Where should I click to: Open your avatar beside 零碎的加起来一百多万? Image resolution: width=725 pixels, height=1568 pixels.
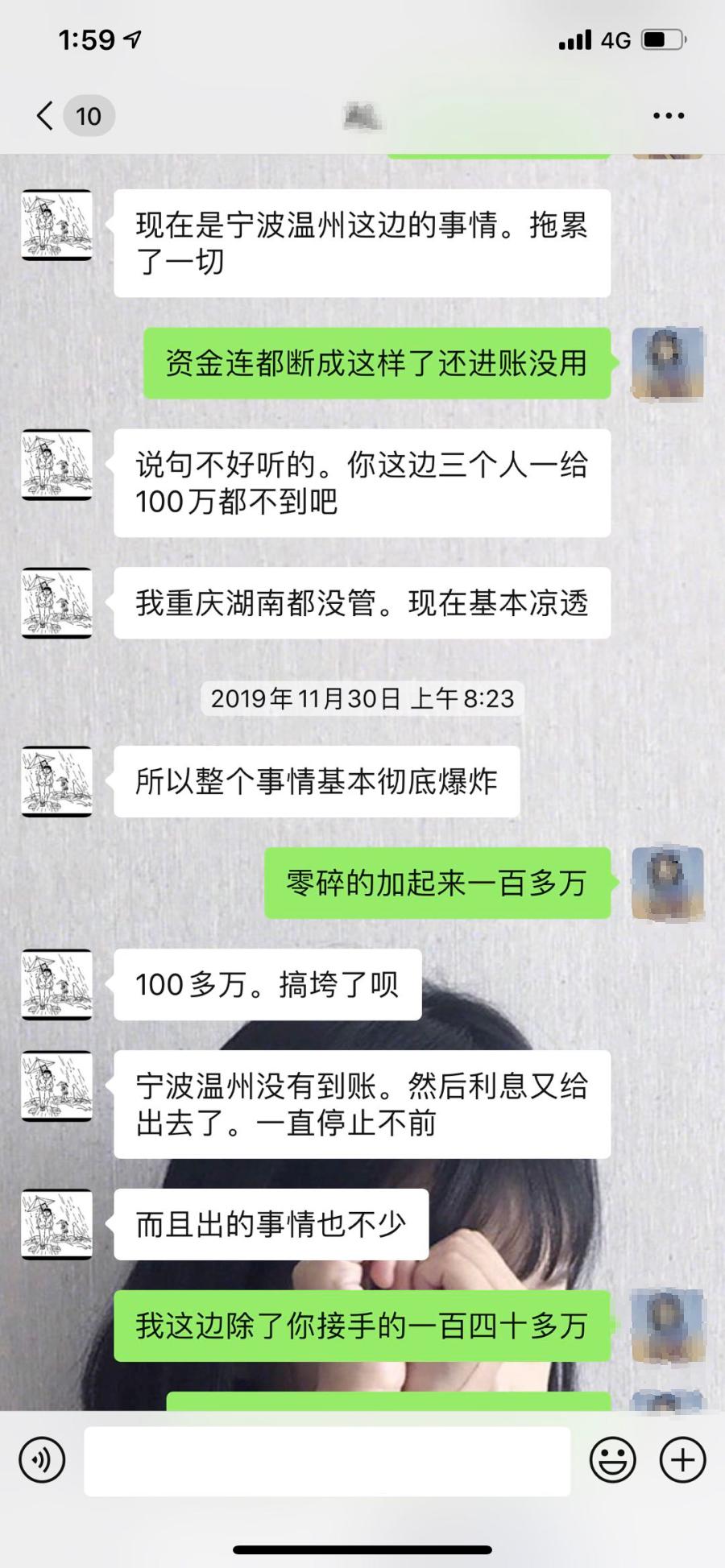(667, 883)
